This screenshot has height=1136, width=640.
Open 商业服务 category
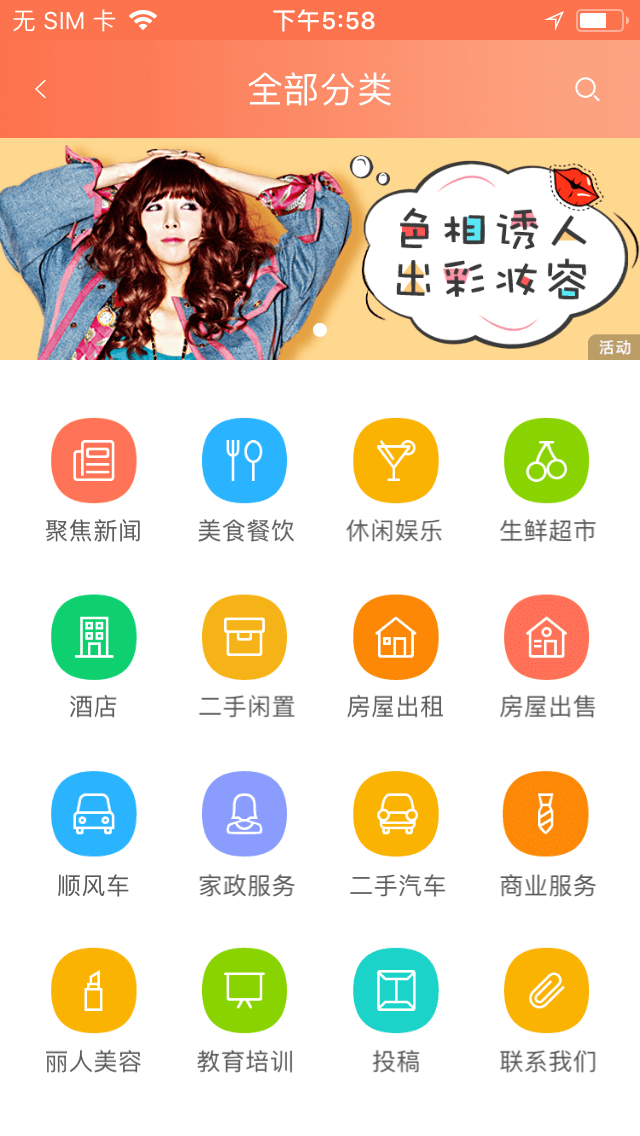[547, 815]
